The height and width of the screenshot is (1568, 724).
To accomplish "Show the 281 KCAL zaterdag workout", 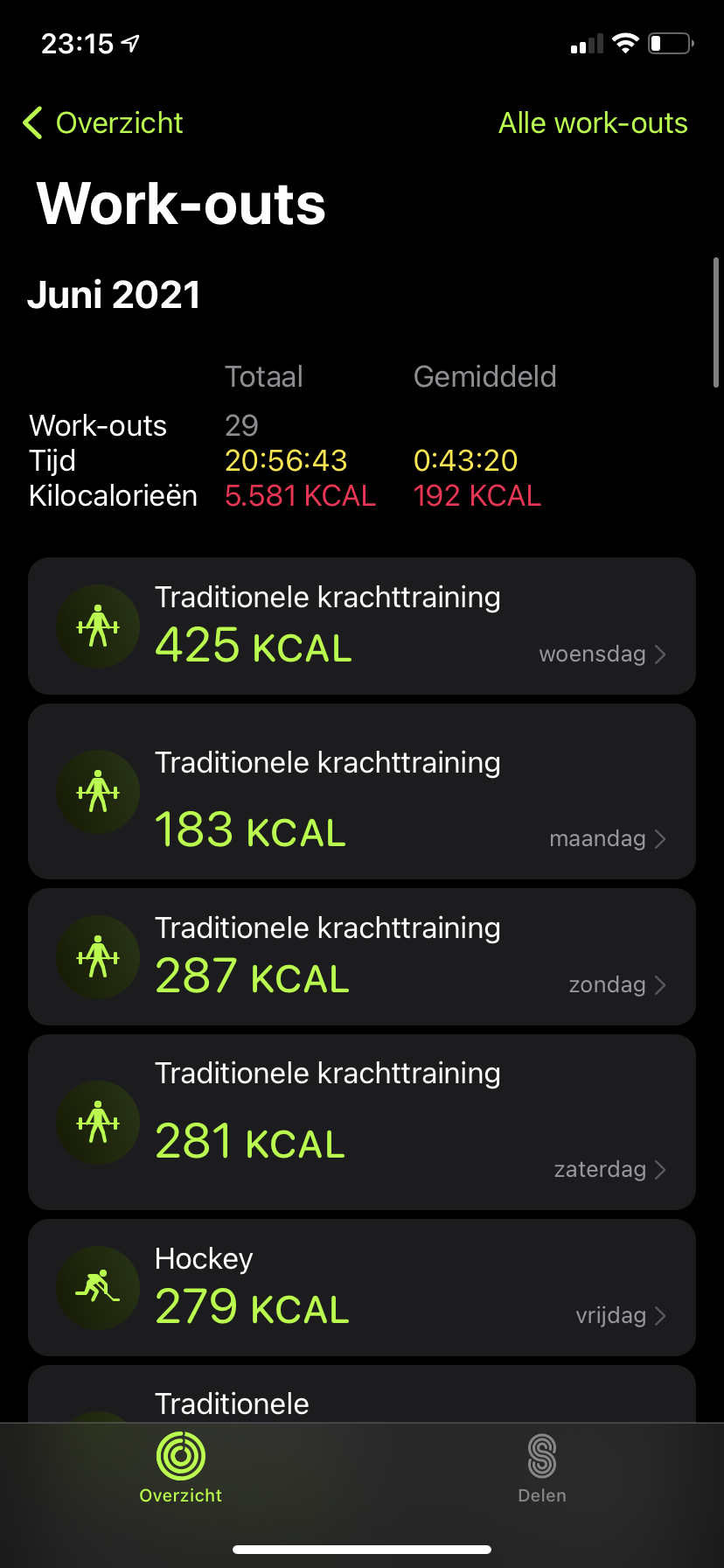I will point(362,1123).
